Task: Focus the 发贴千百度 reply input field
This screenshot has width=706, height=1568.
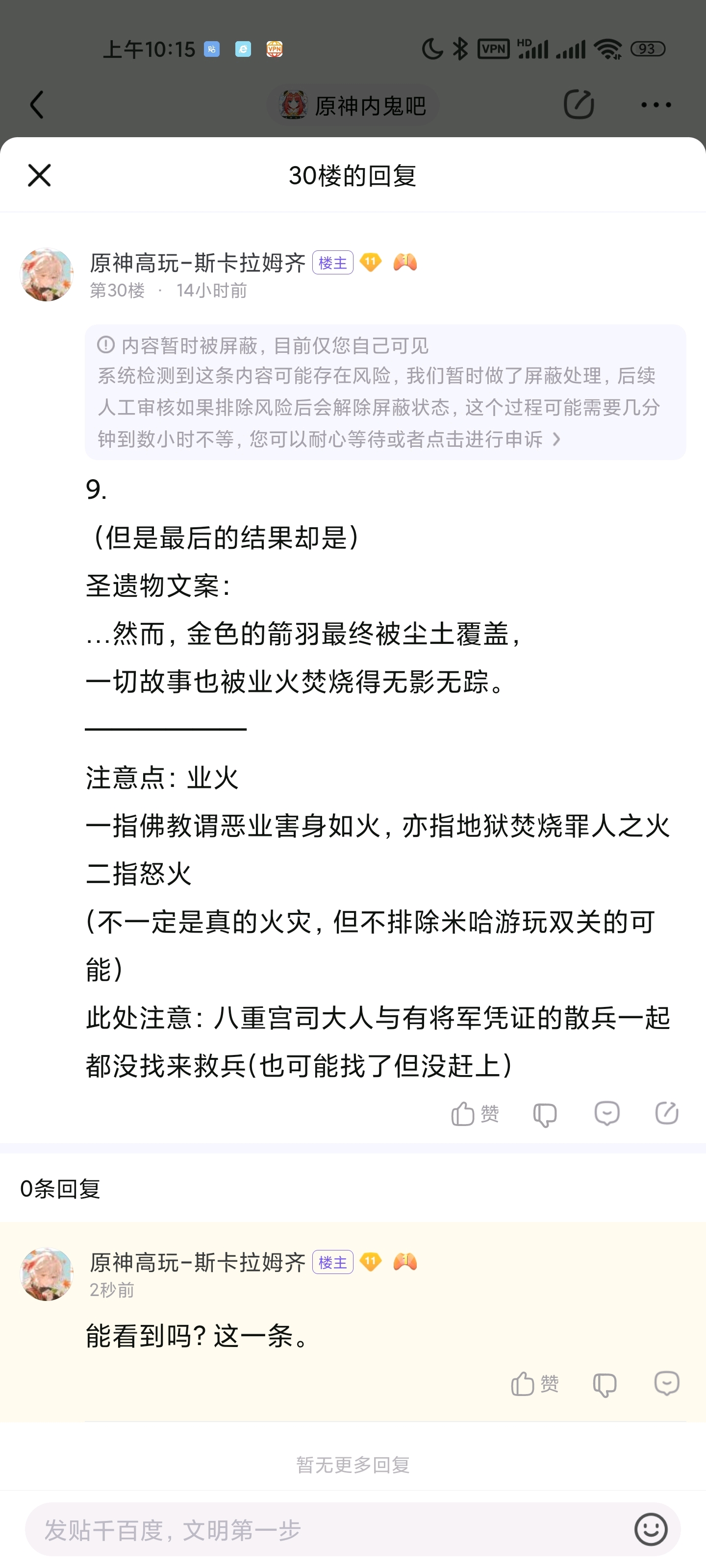Action: coord(329,1529)
